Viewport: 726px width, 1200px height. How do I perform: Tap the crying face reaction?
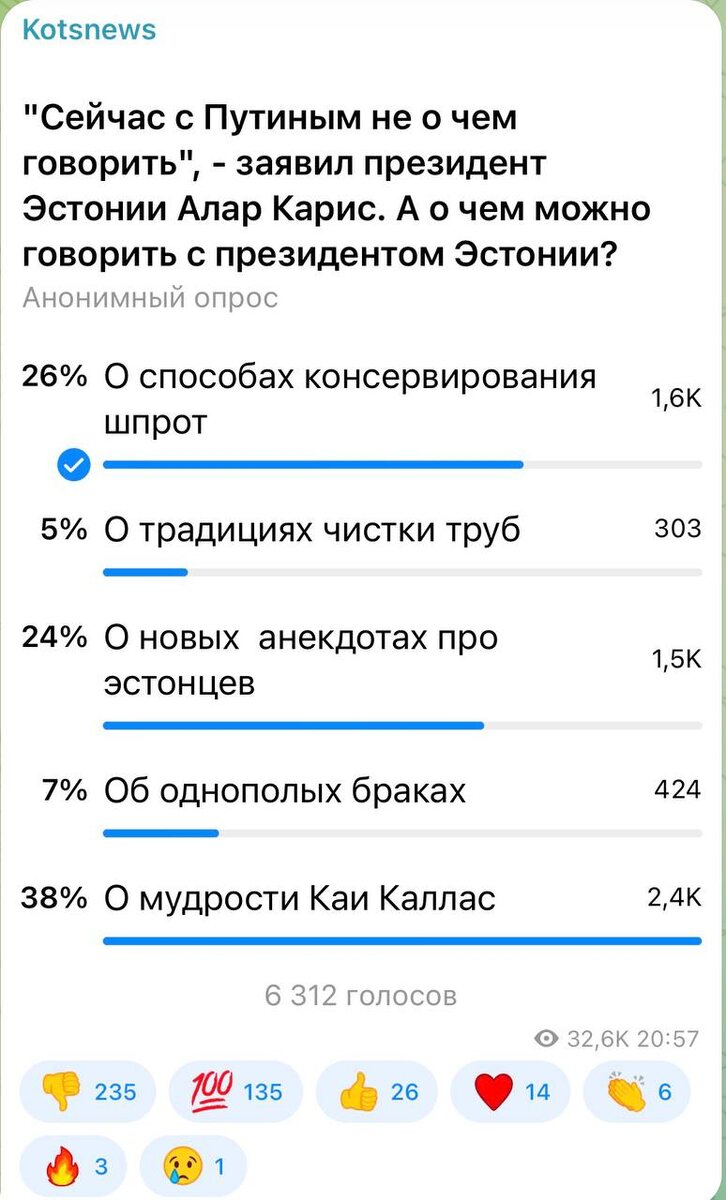tap(193, 1166)
